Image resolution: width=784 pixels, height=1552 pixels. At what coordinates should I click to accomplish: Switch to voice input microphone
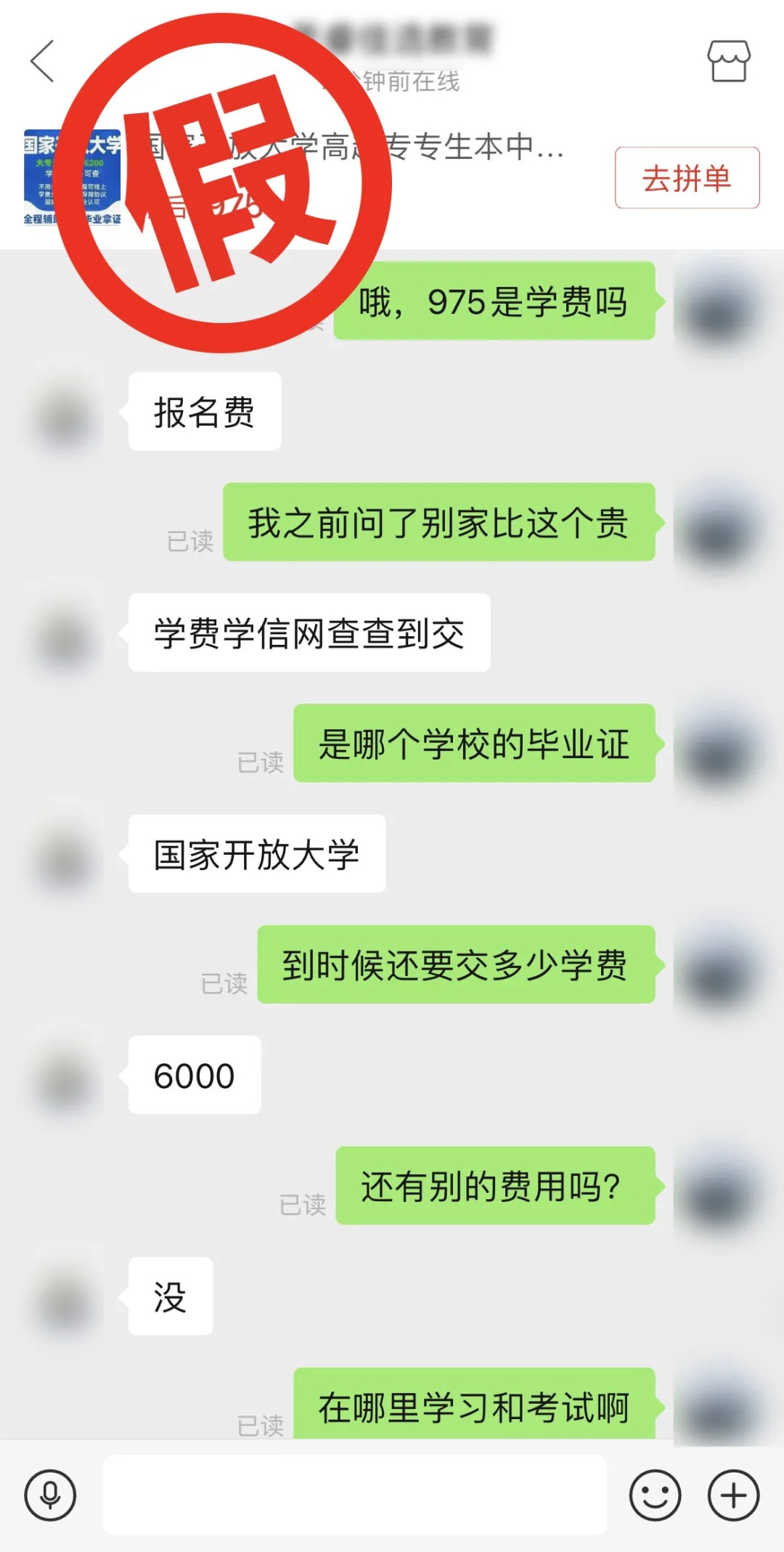(50, 1495)
